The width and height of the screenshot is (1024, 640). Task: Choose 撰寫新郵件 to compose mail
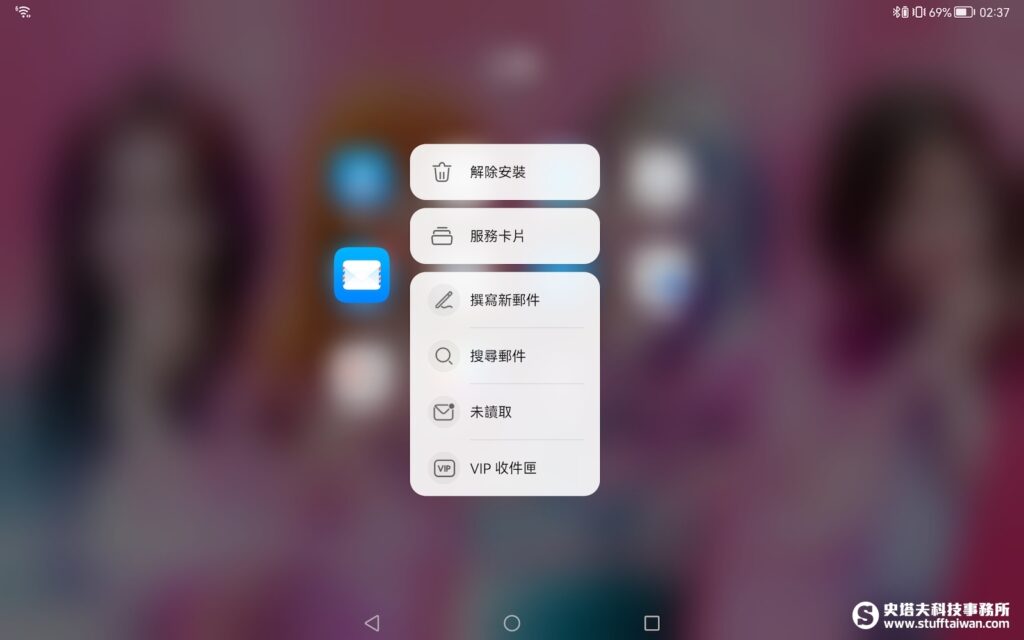coord(504,300)
